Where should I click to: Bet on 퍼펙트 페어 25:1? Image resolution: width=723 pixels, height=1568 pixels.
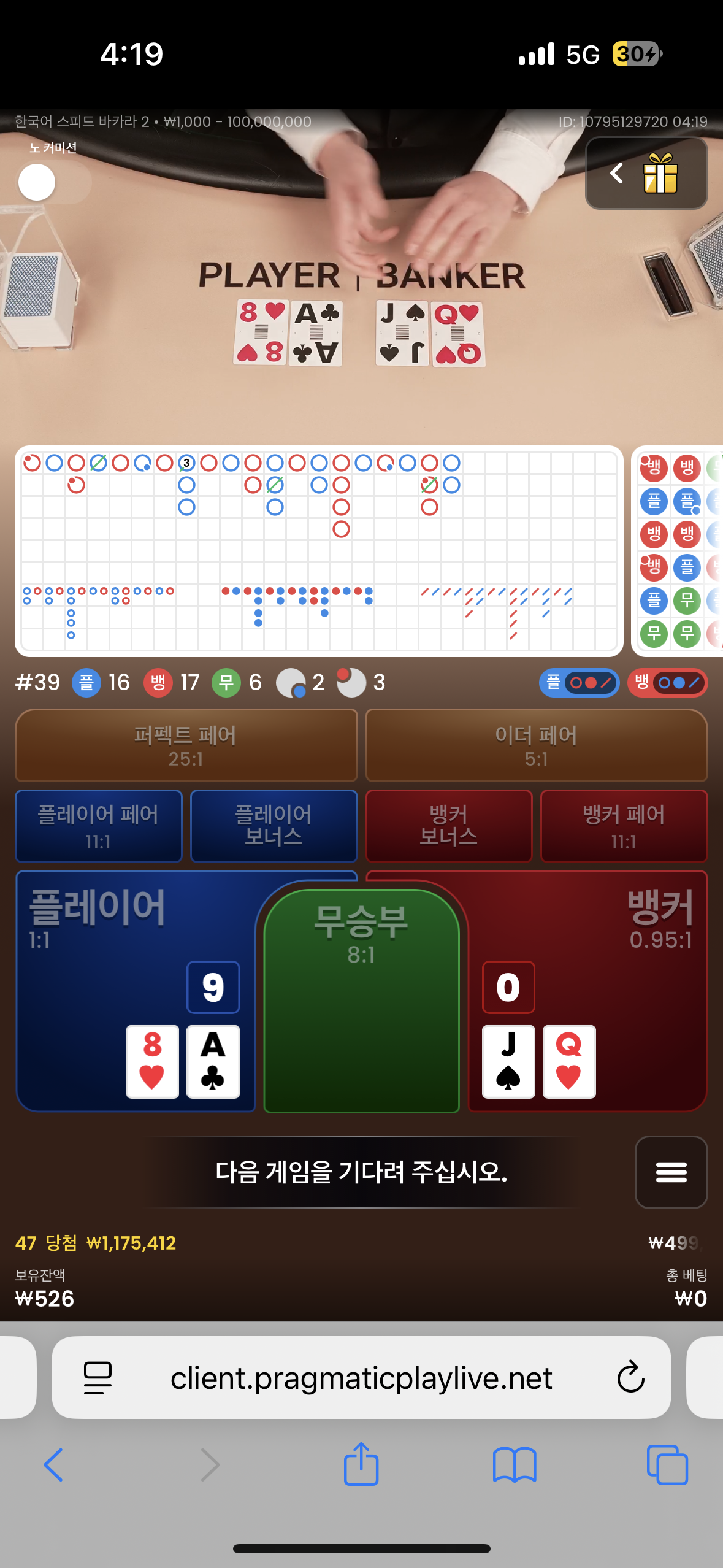[x=186, y=745]
